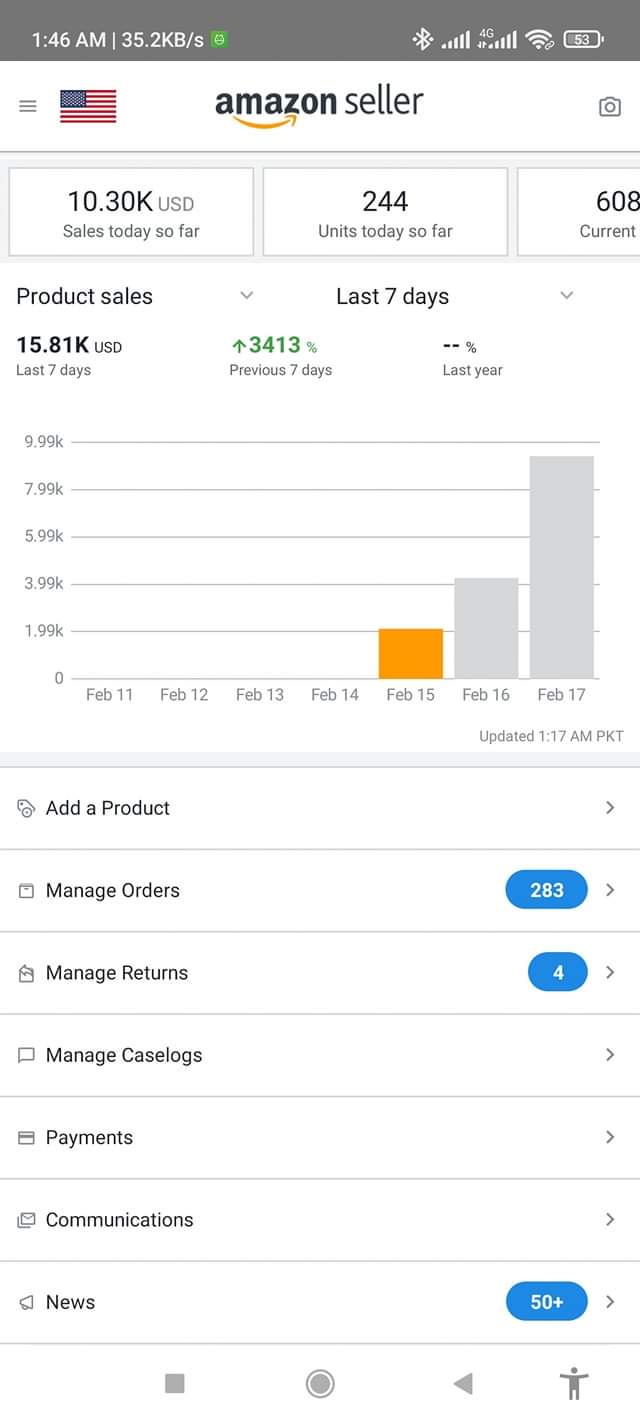Open Manage Returns

pos(320,972)
